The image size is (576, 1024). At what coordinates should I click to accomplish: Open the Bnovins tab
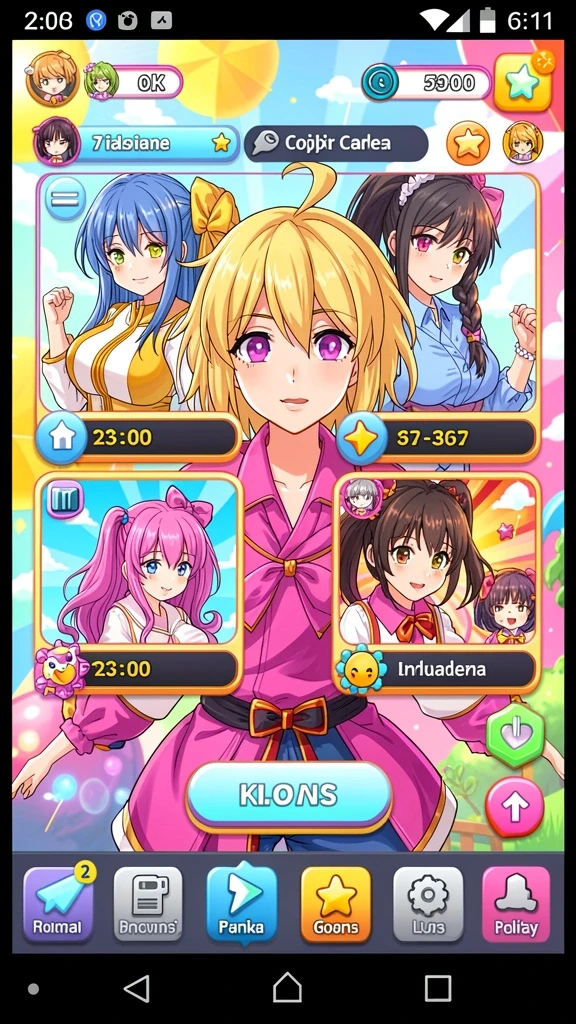coord(148,904)
